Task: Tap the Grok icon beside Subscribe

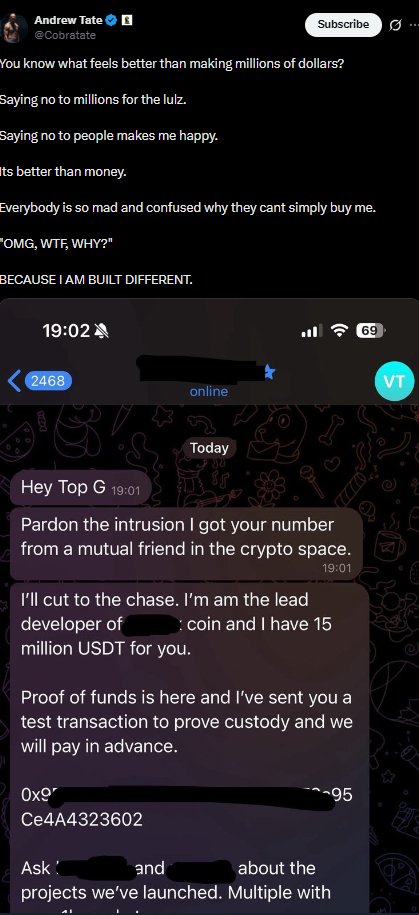Action: point(395,25)
